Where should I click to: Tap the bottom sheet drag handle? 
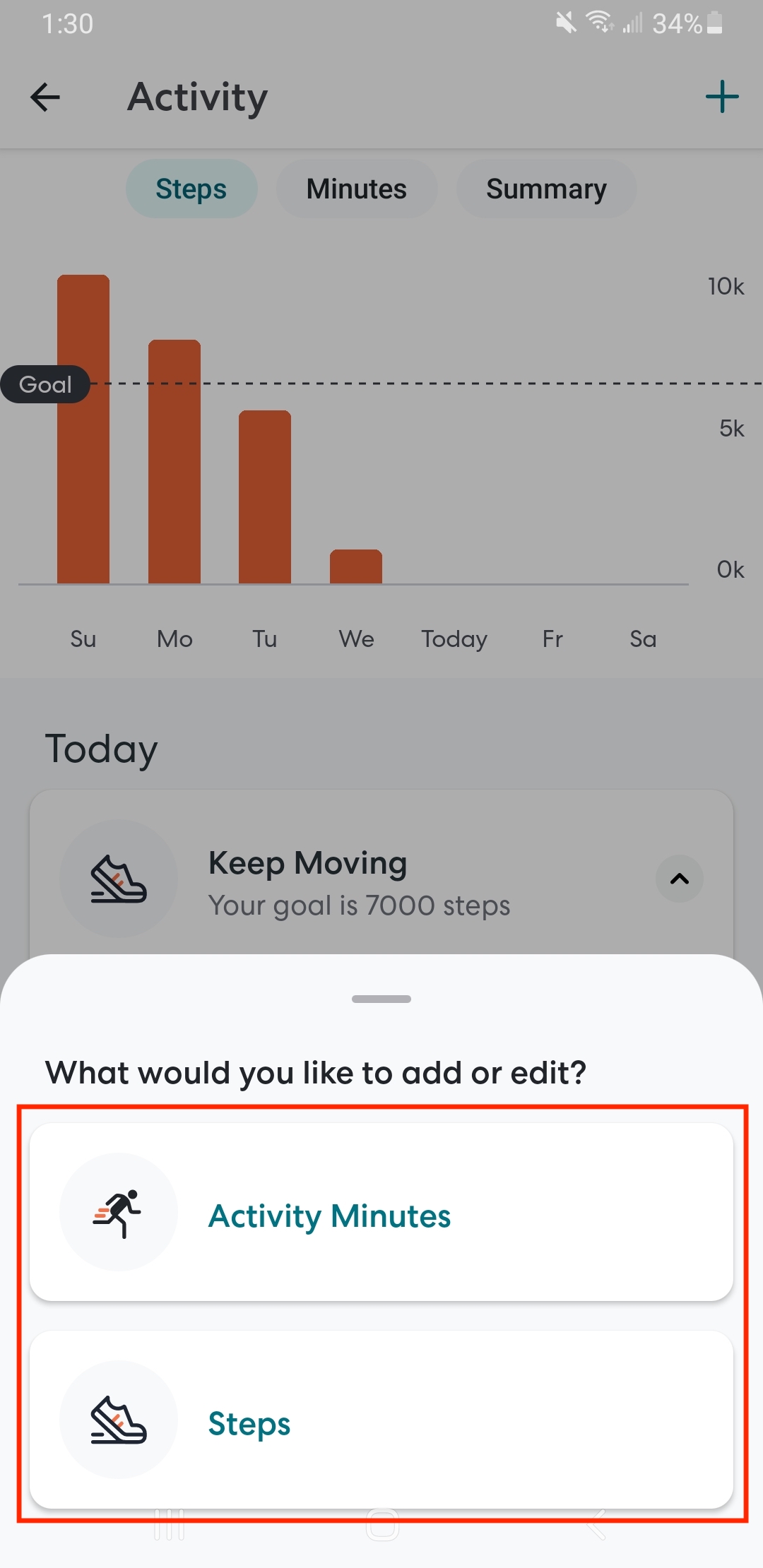(381, 999)
